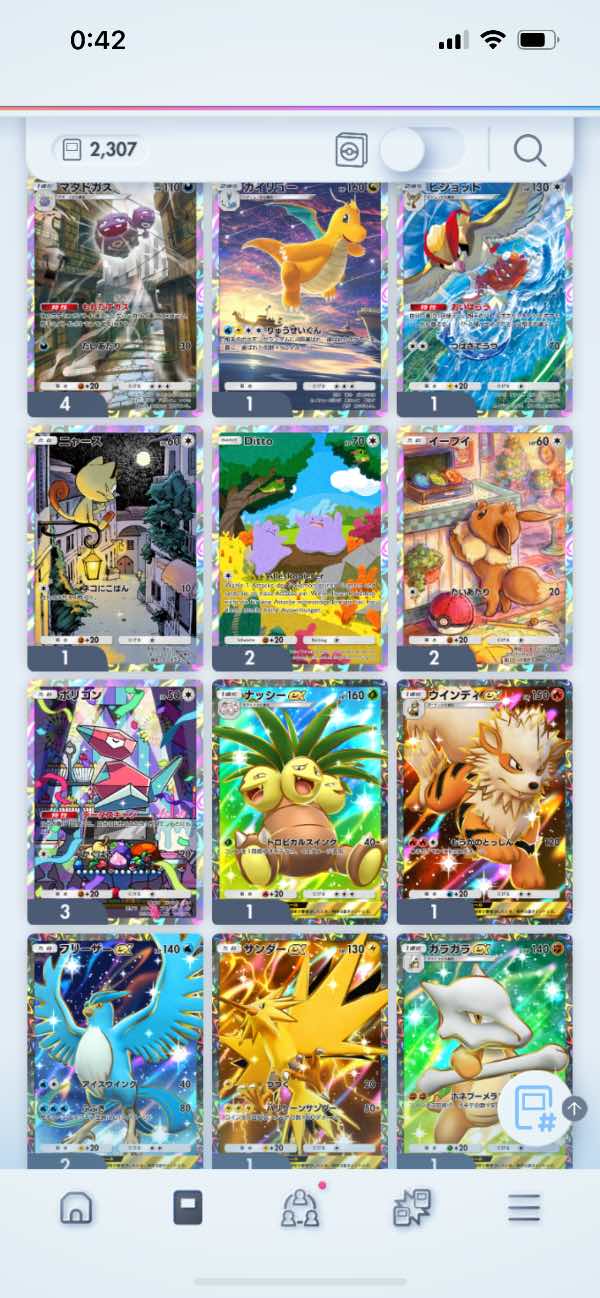Screen dimensions: 600x1298
Task: Toggle the card display switch
Action: (x=420, y=151)
